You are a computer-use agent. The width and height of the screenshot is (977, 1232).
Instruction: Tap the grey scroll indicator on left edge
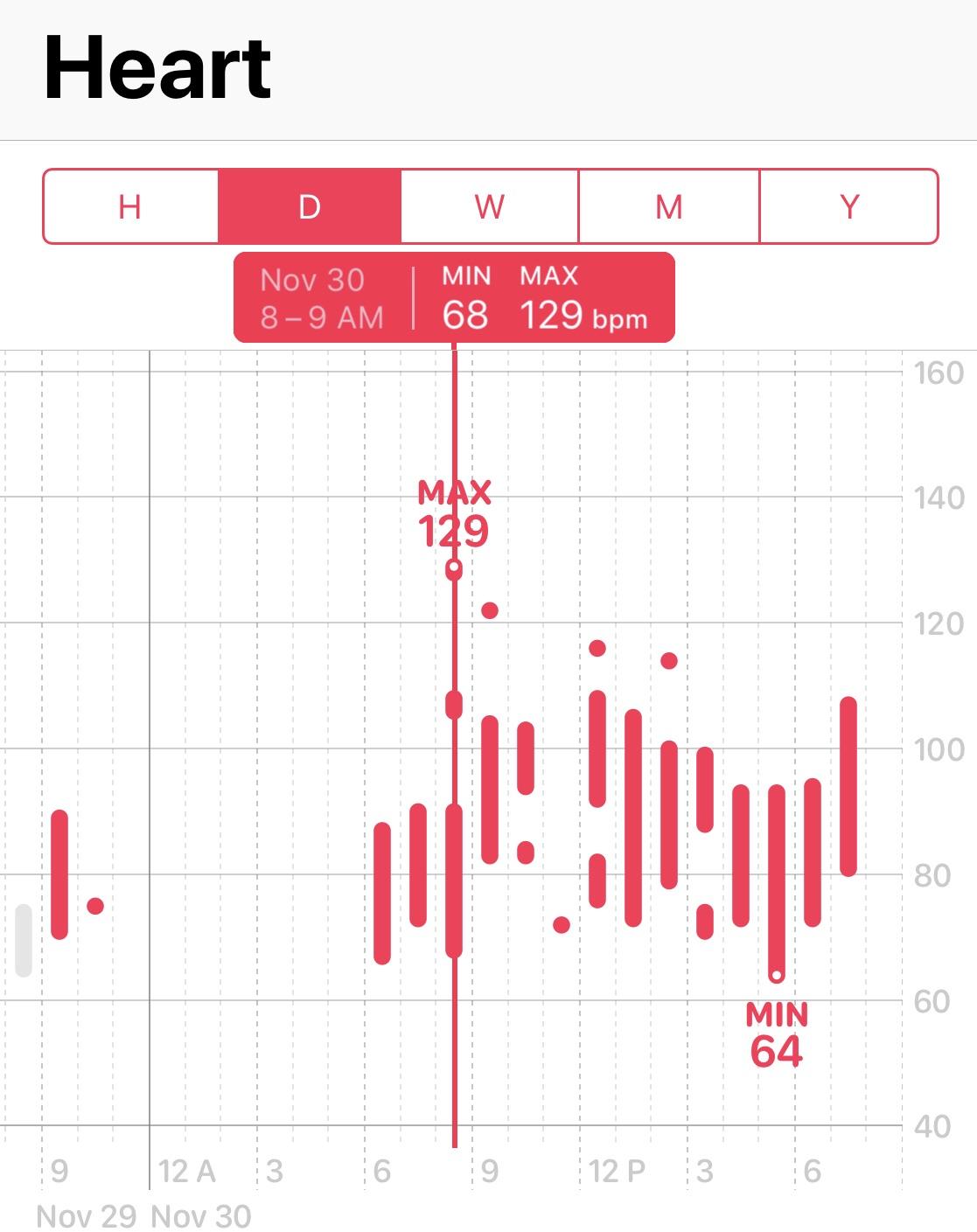click(x=24, y=942)
